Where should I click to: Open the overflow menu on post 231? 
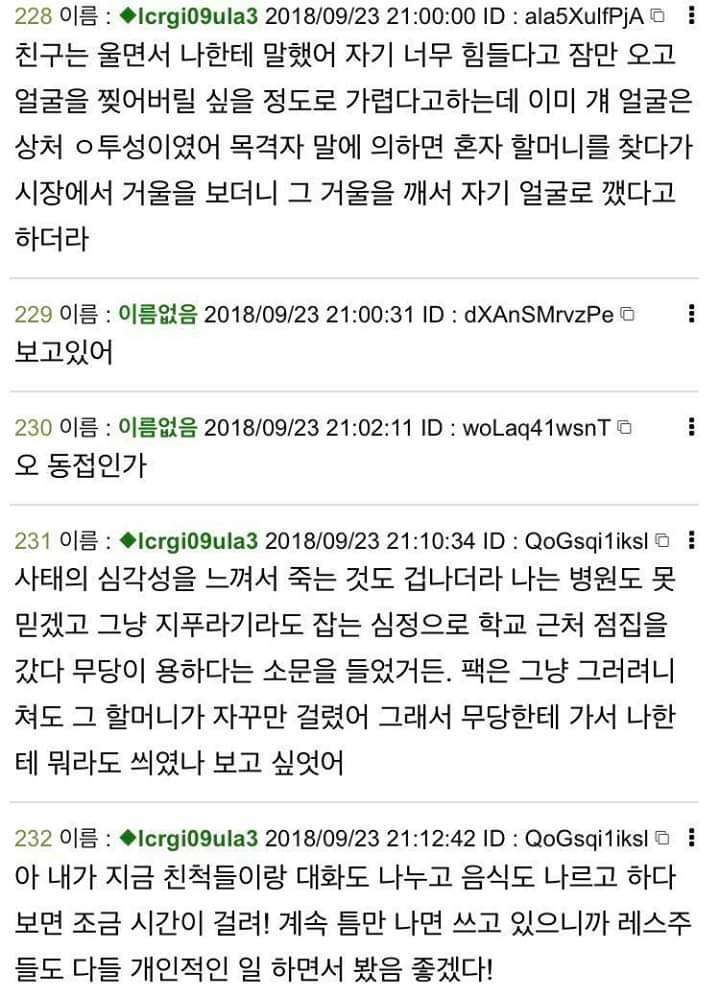tap(692, 540)
